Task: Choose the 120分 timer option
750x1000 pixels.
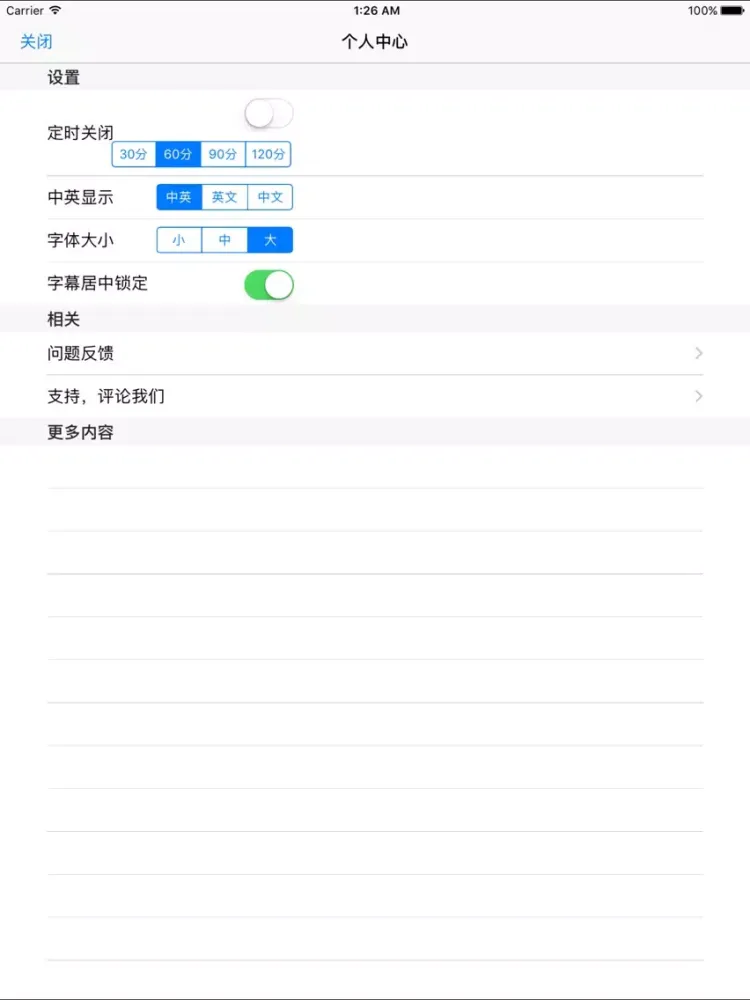Action: [268, 155]
